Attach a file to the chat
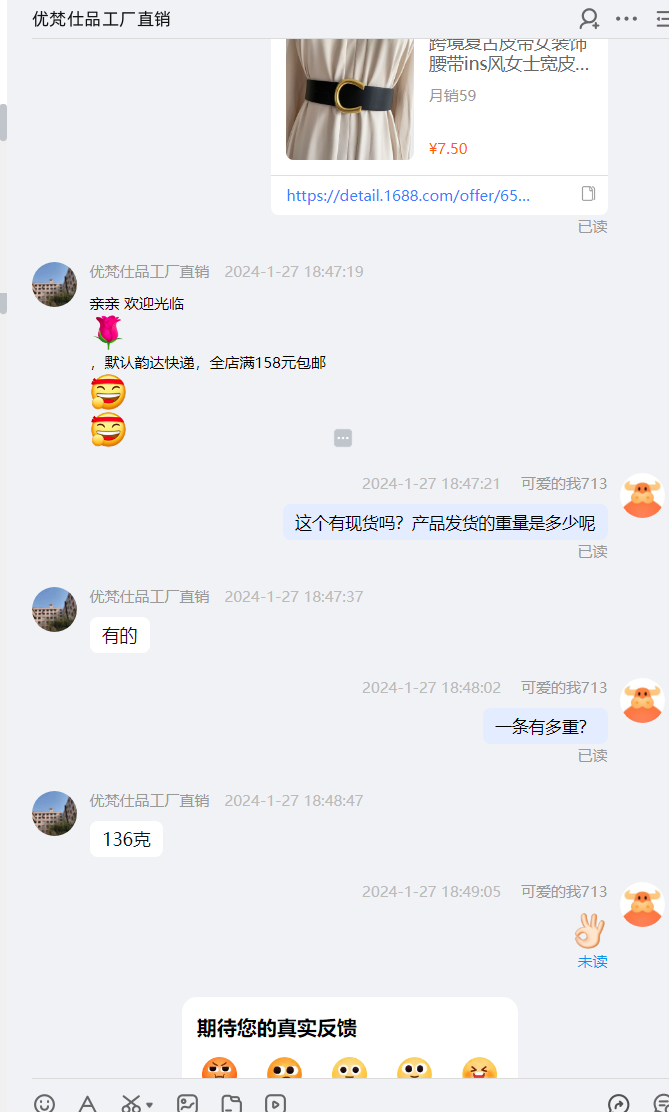Screen dimensions: 669x1112 (231, 1103)
